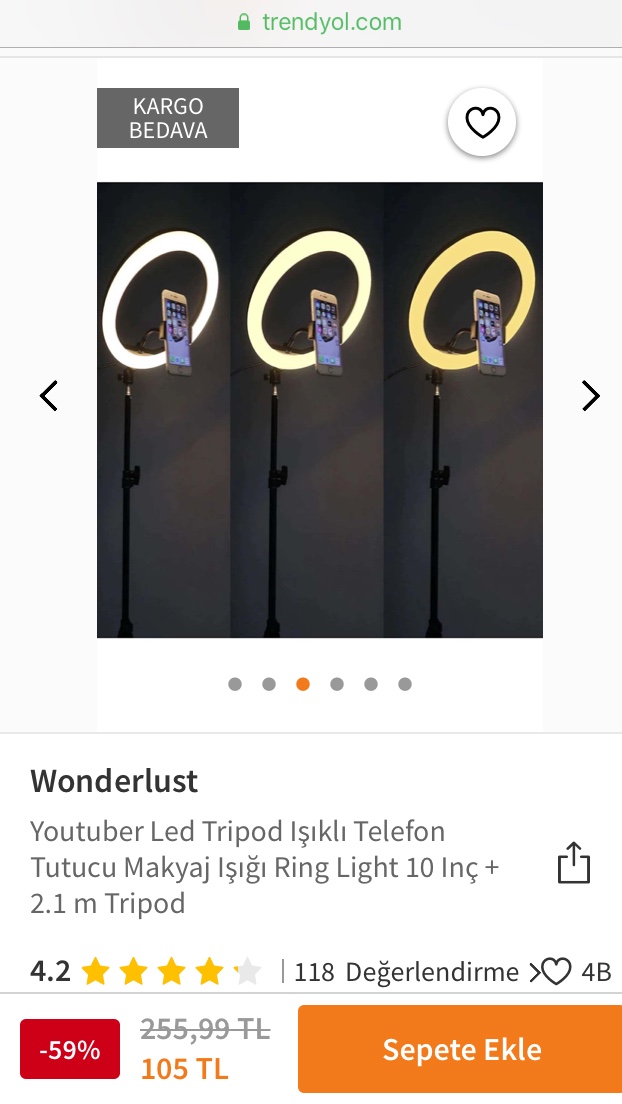Tap the trendyol.com address bar
Screen dimensions: 622x1104
[x=319, y=22]
